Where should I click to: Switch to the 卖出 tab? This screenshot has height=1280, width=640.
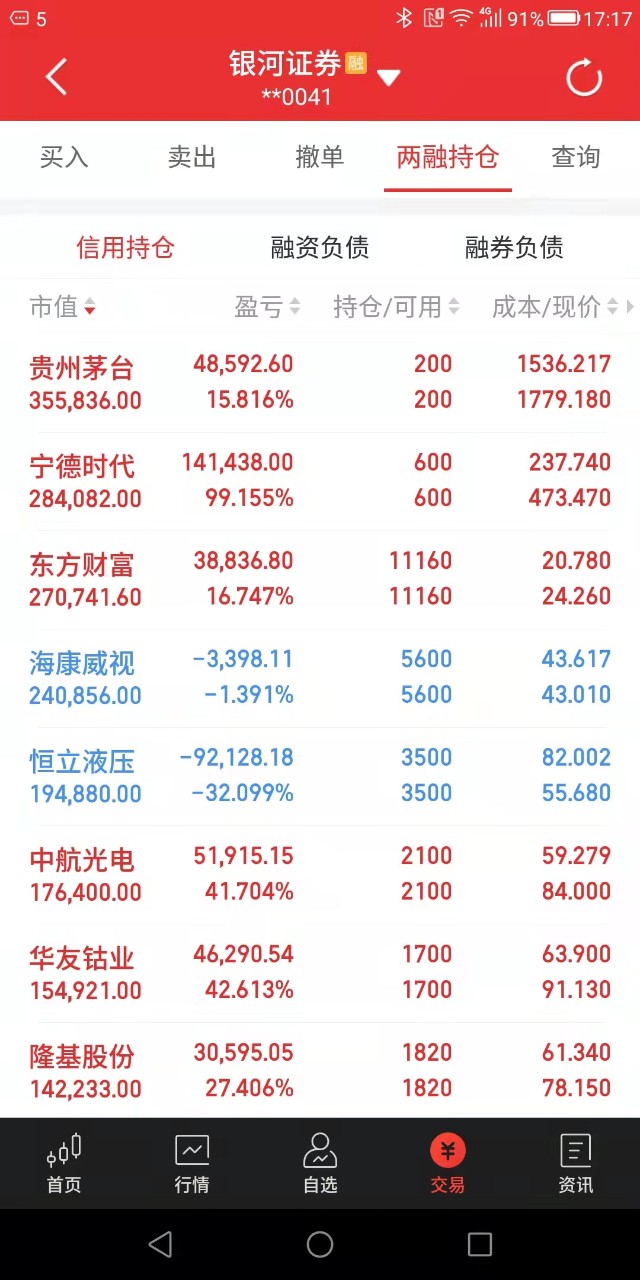192,157
